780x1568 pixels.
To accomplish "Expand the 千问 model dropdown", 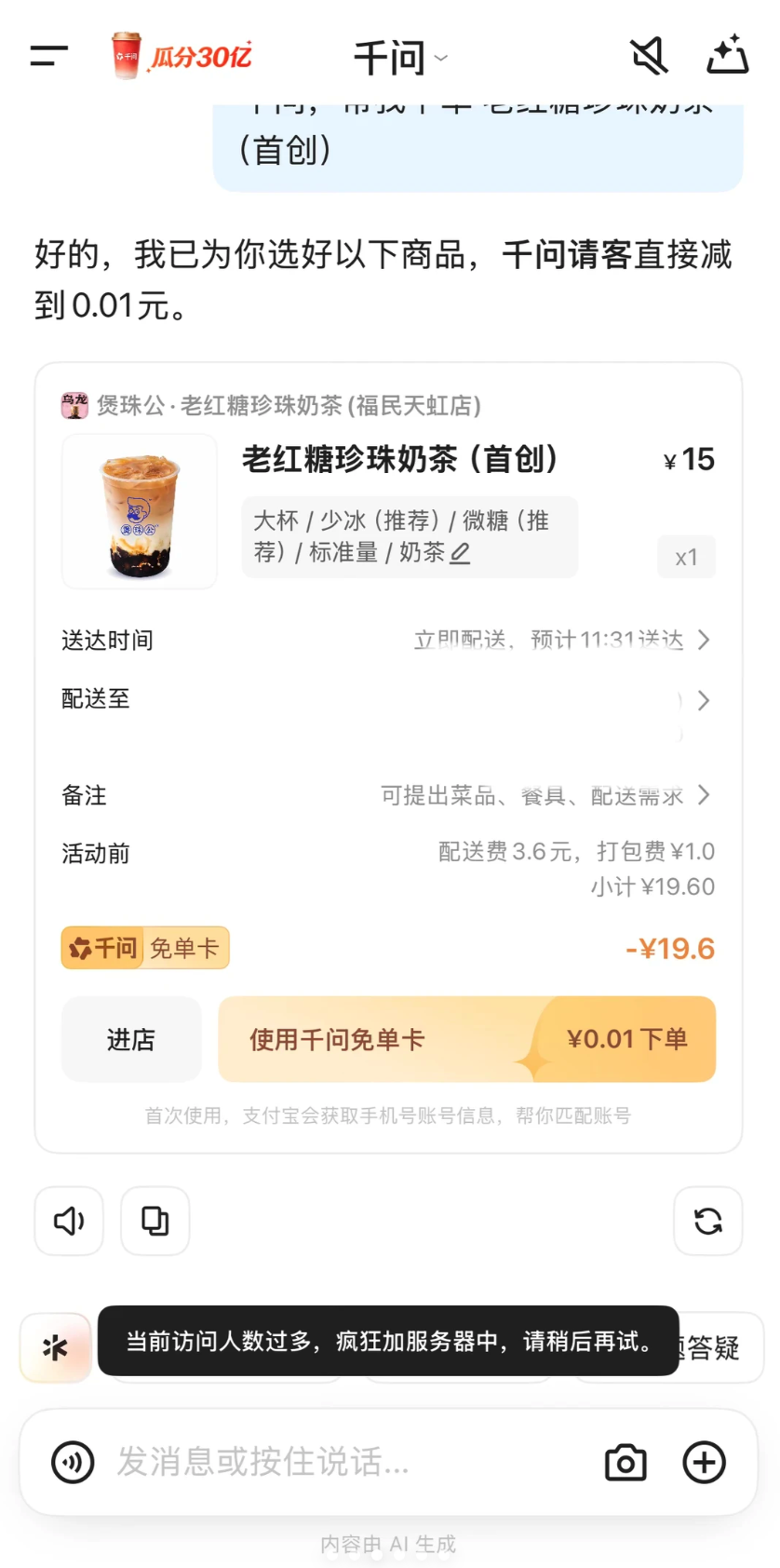I will (x=400, y=58).
